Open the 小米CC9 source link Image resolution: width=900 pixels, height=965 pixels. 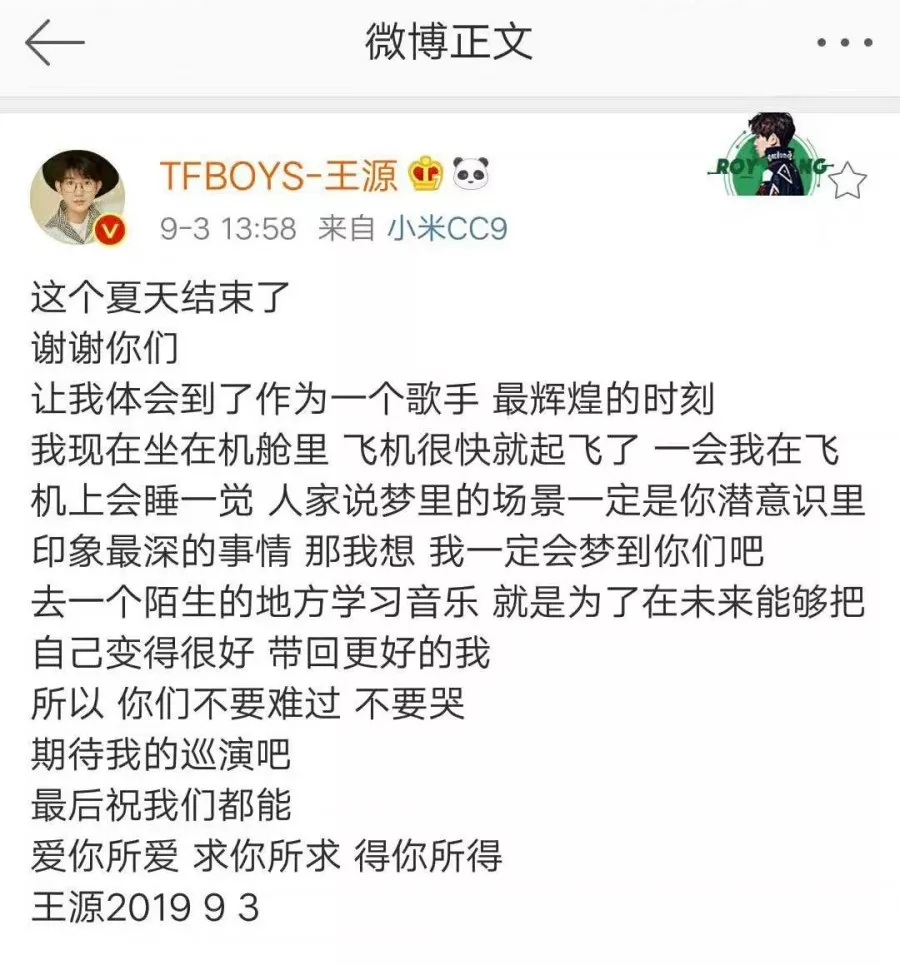[x=447, y=229]
